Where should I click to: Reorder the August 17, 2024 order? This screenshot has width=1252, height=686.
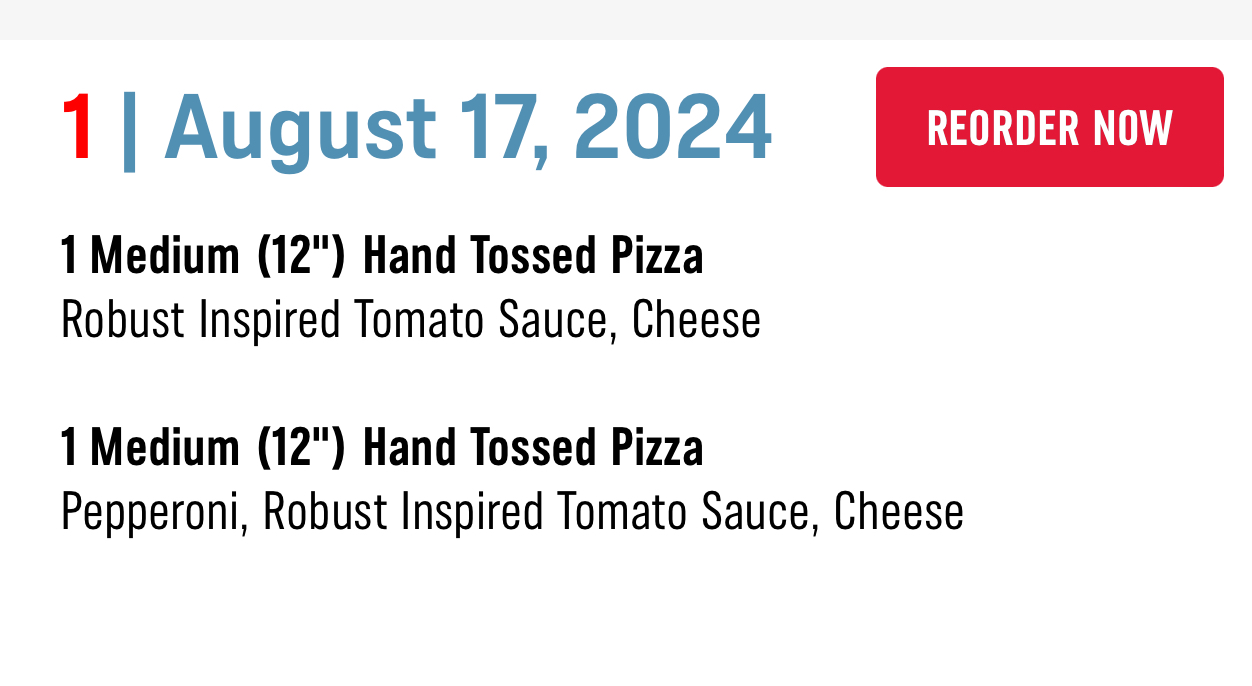1049,127
